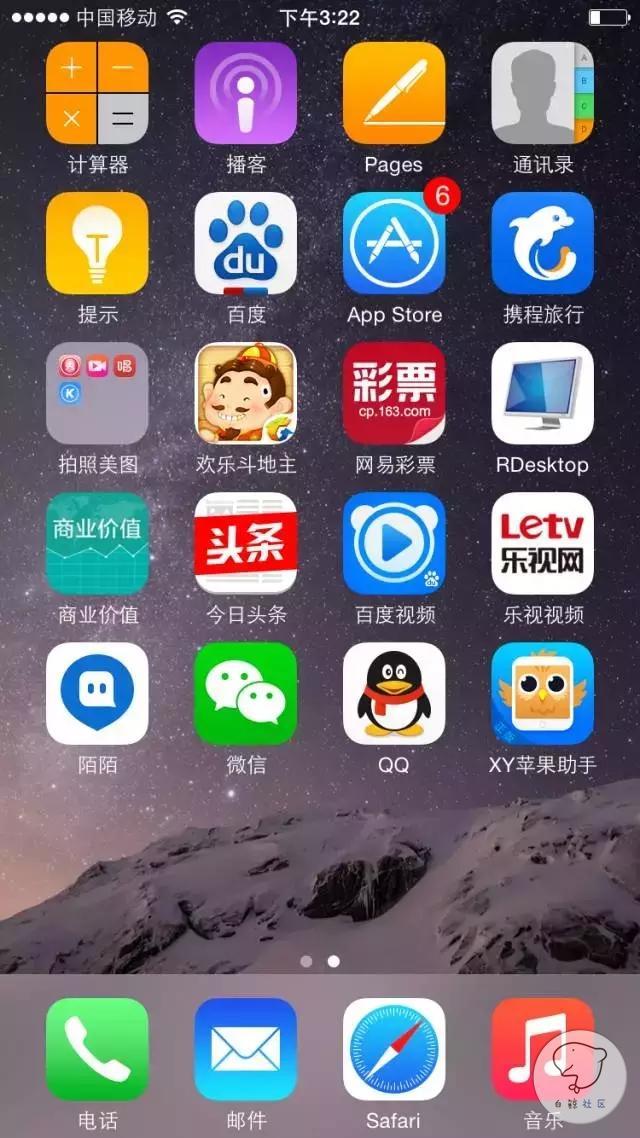Open 陌陌 Momo app
Screen dimensions: 640x1138
(x=97, y=693)
